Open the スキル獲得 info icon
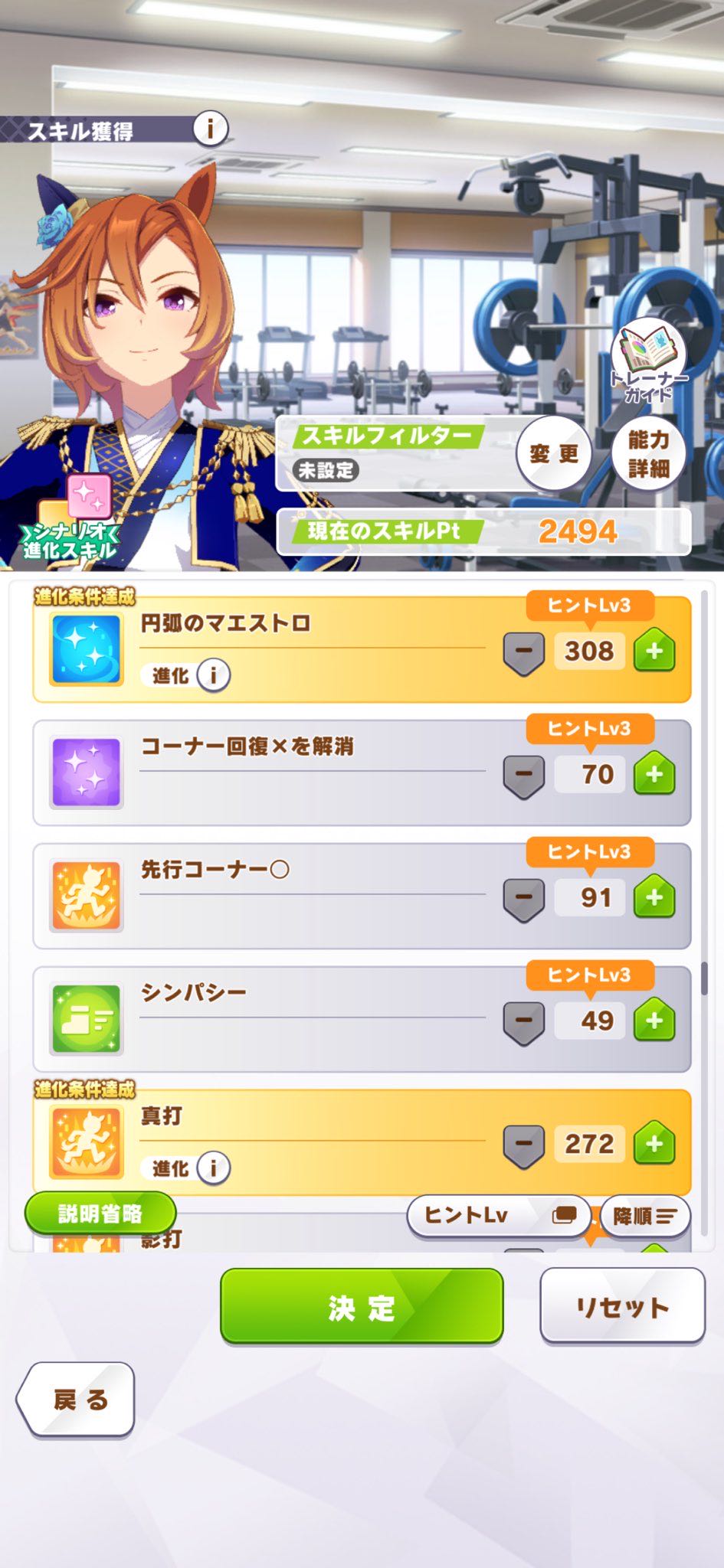724x1568 pixels. tap(210, 129)
